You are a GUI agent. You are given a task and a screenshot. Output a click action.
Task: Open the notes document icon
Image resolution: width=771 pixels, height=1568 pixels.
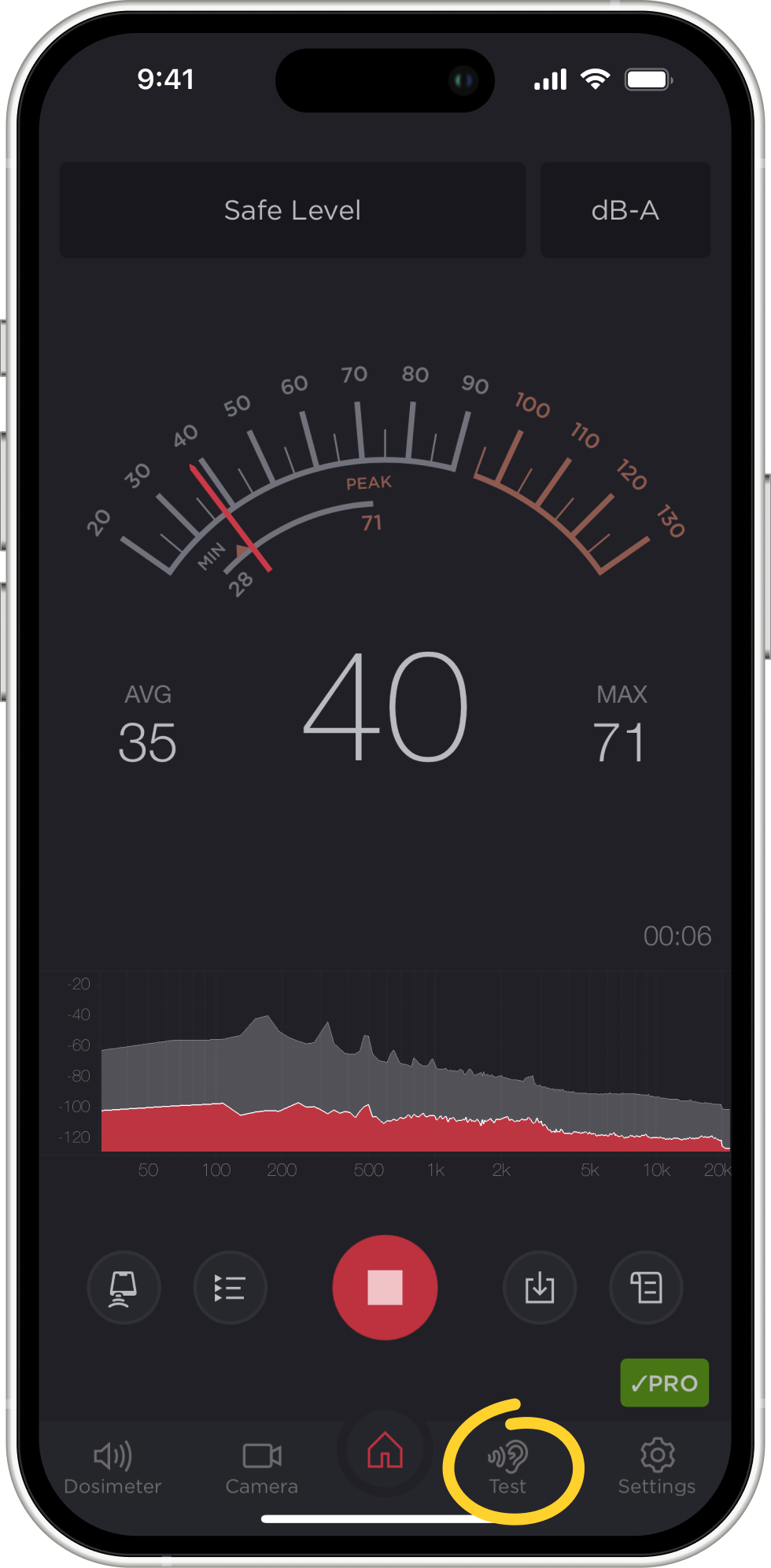(x=646, y=1288)
